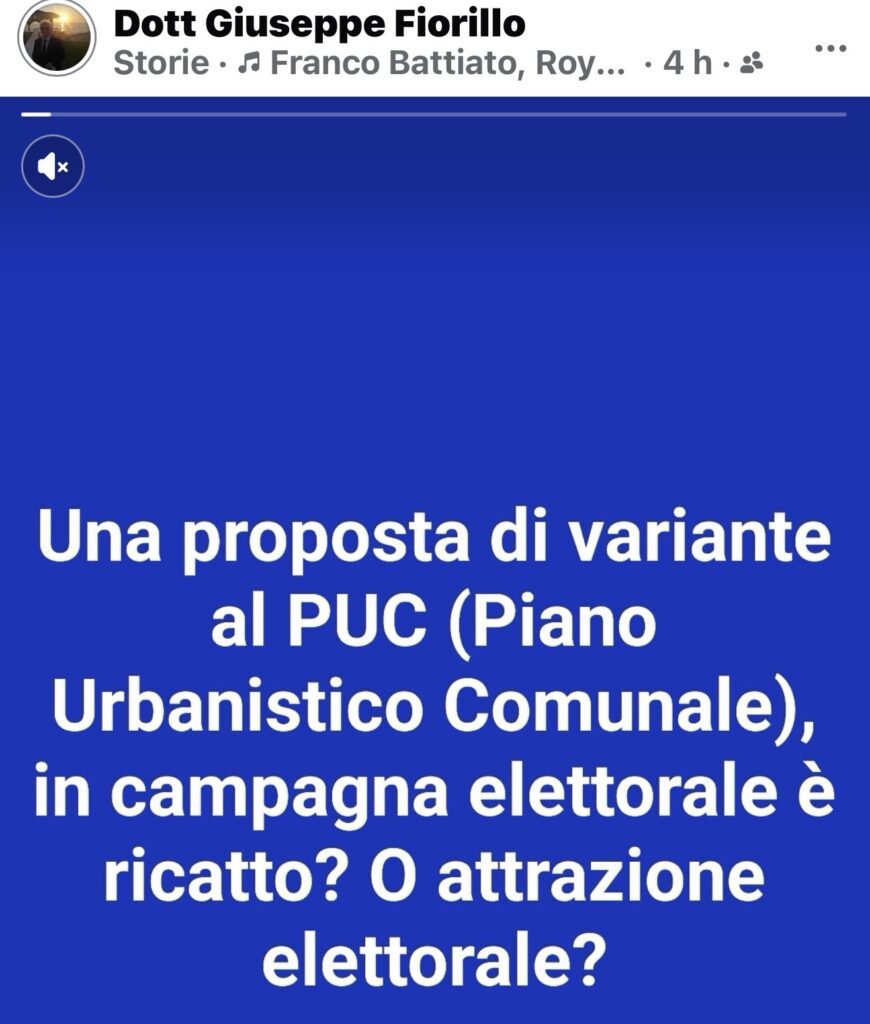Screen dimensions: 870x1024
Task: Open the Franco Battiato music track
Action: point(433,64)
